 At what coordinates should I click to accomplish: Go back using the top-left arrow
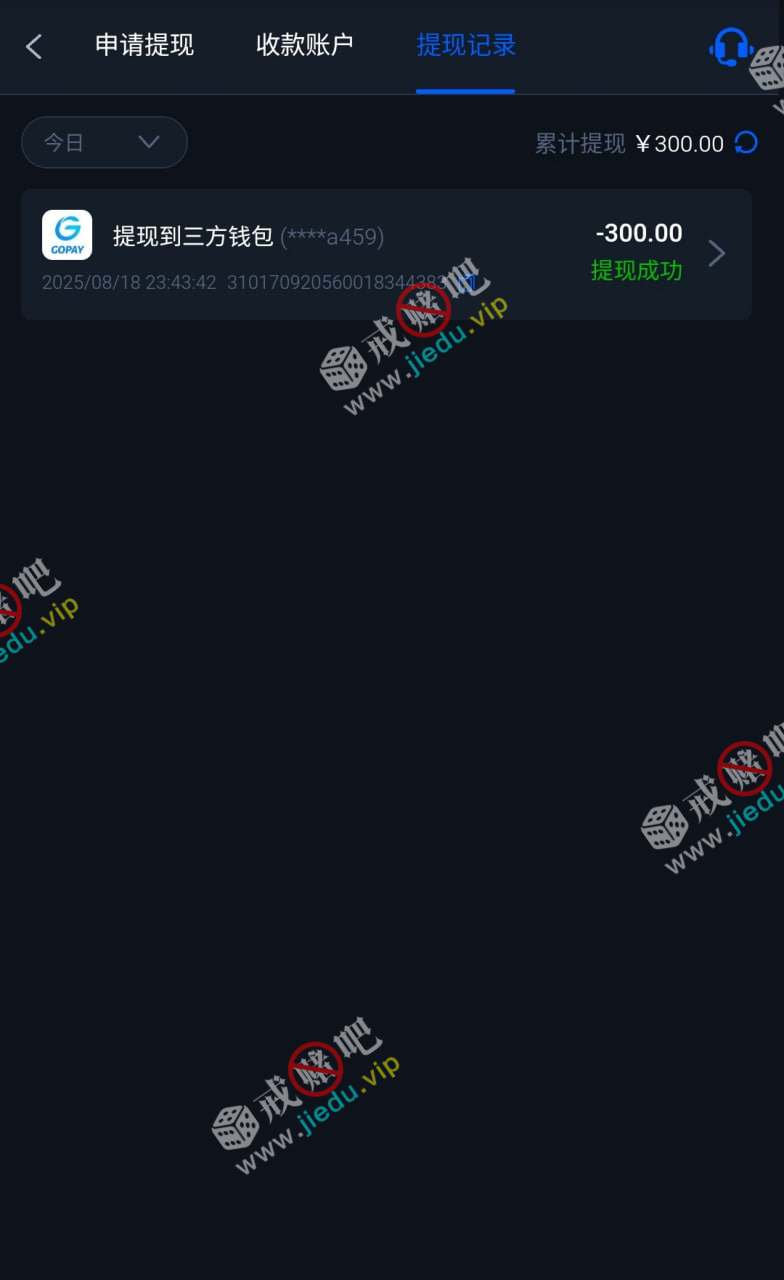click(x=34, y=46)
